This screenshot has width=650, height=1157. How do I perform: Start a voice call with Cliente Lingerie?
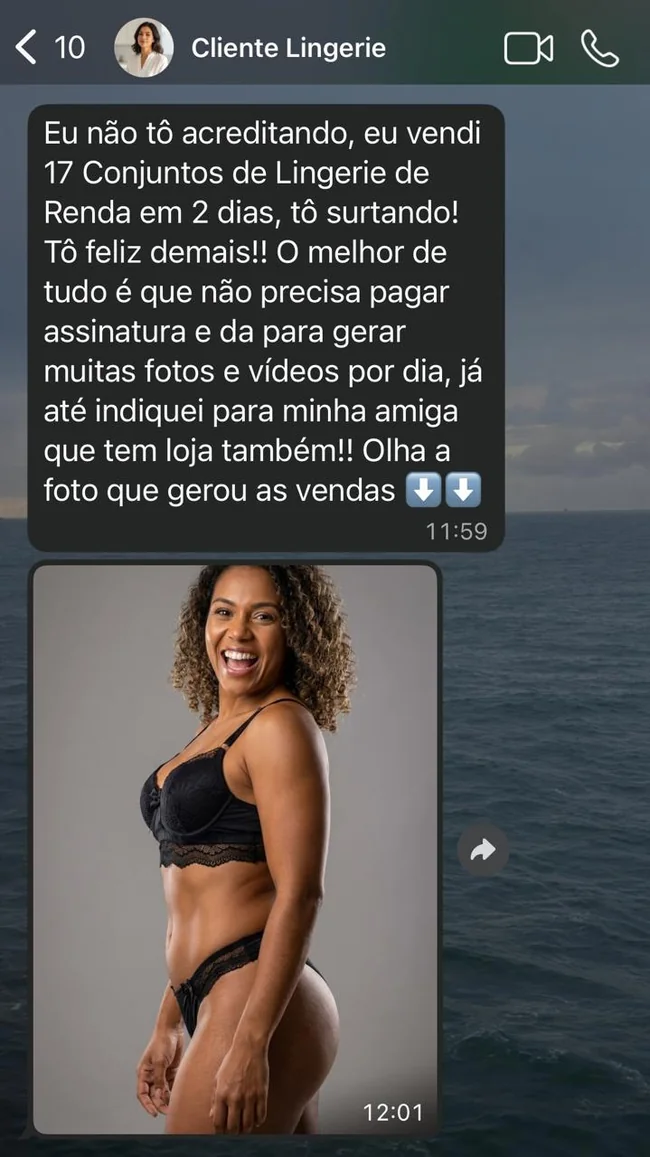pyautogui.click(x=600, y=49)
